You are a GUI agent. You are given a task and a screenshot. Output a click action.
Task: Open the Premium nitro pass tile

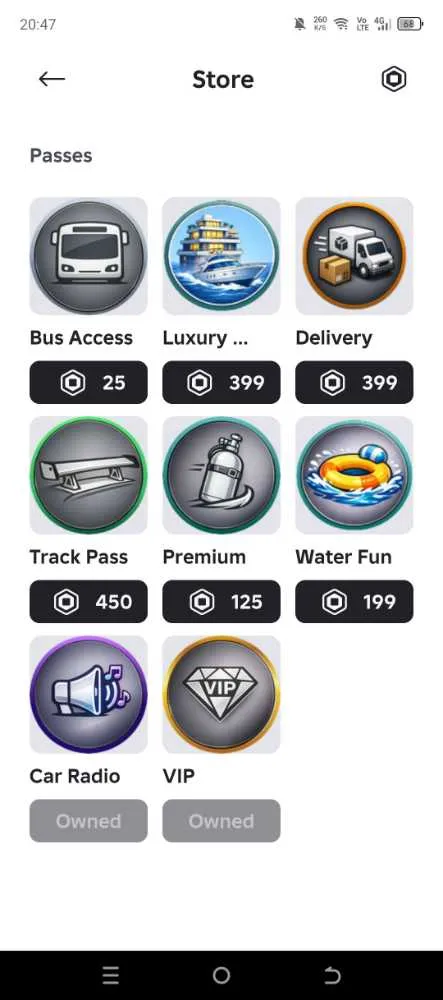221,475
